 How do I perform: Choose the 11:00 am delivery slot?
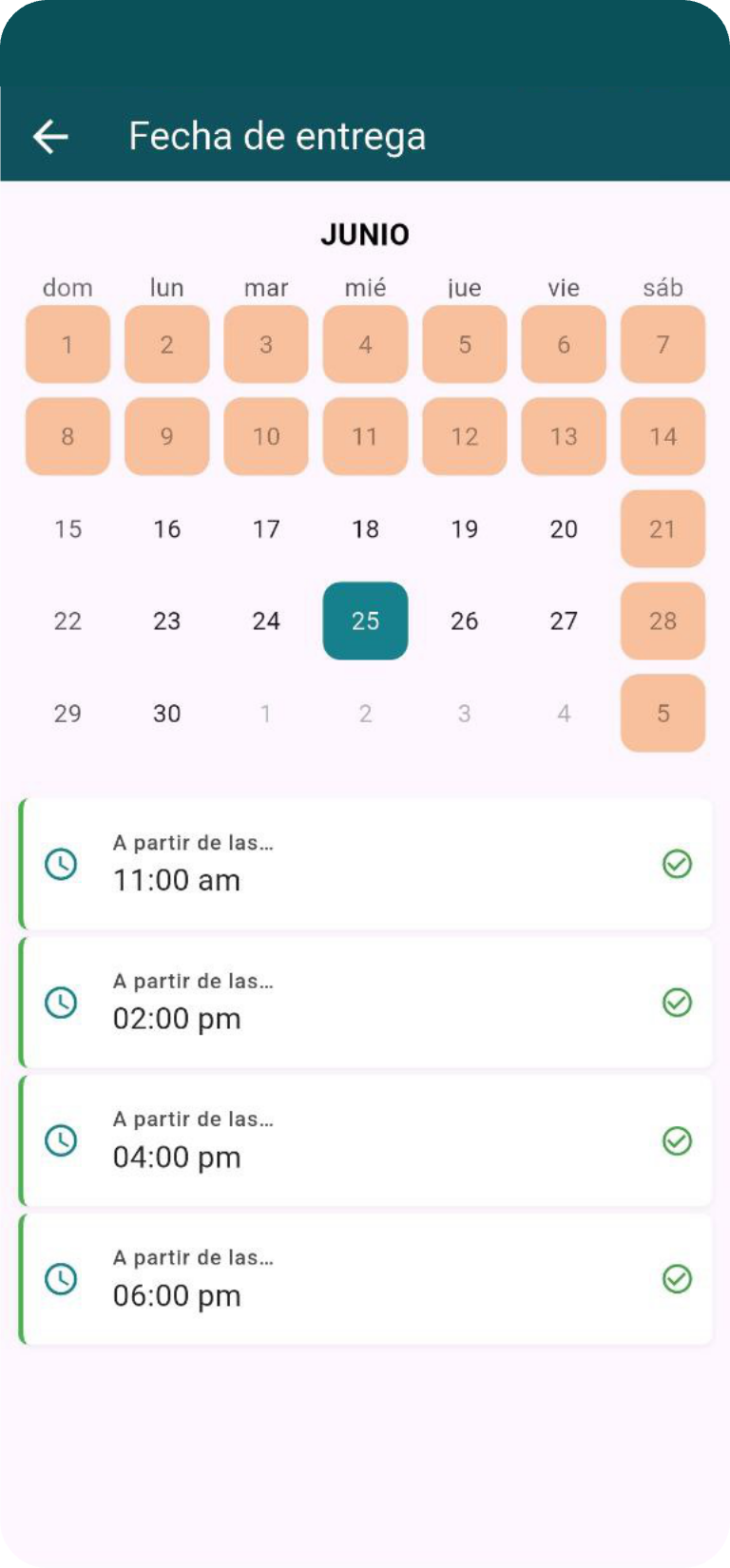point(365,864)
